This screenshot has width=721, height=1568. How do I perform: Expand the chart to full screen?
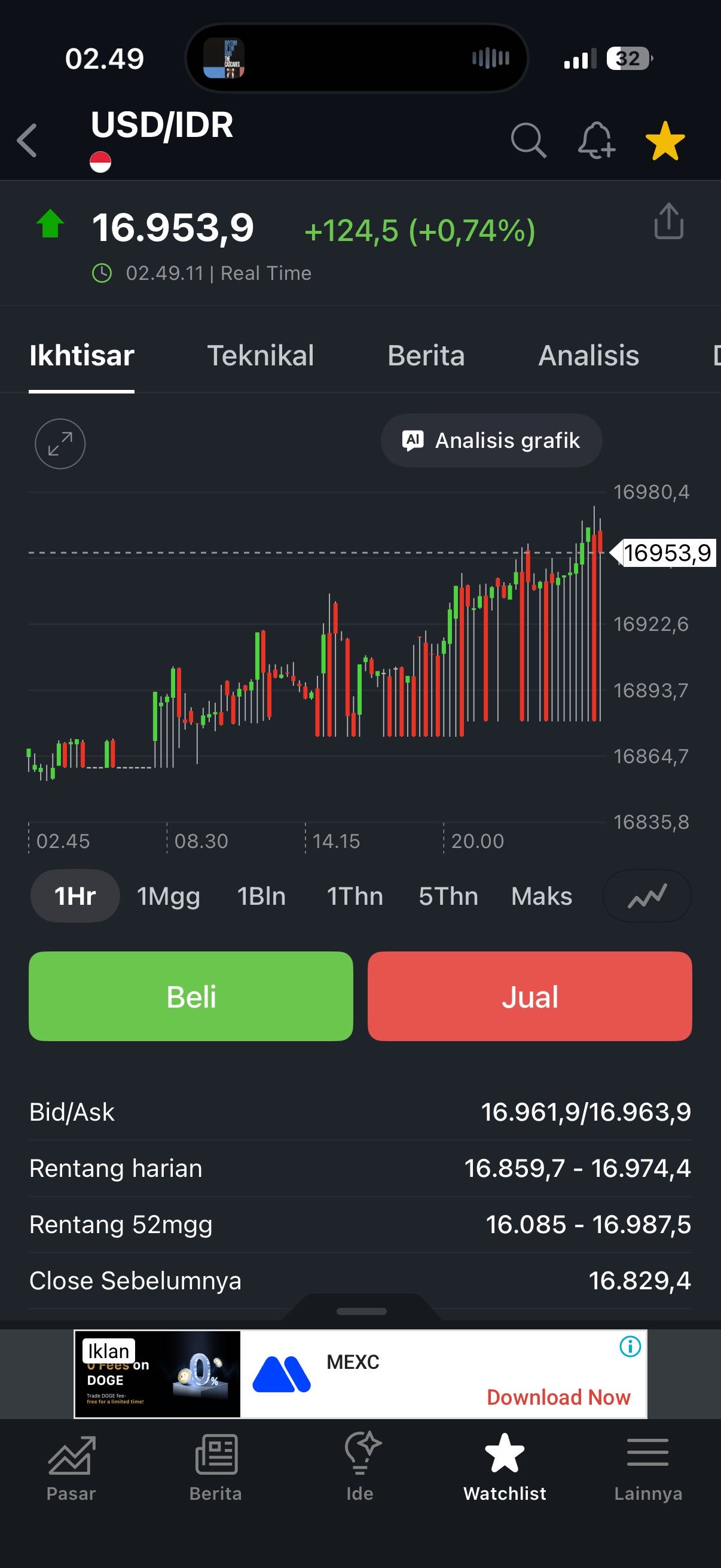(x=60, y=444)
